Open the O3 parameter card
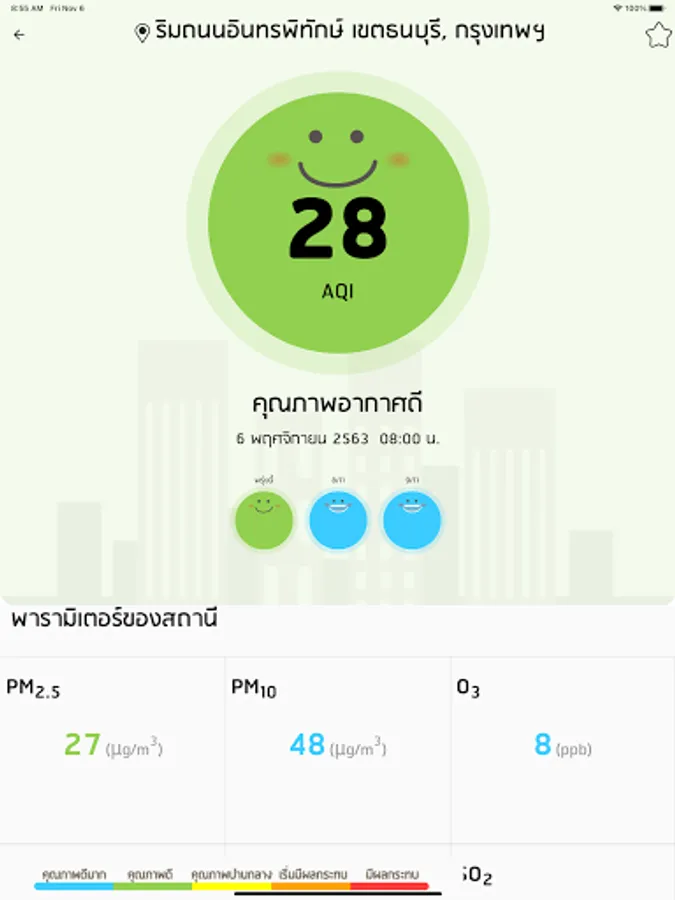The height and width of the screenshot is (900, 675). coord(563,750)
